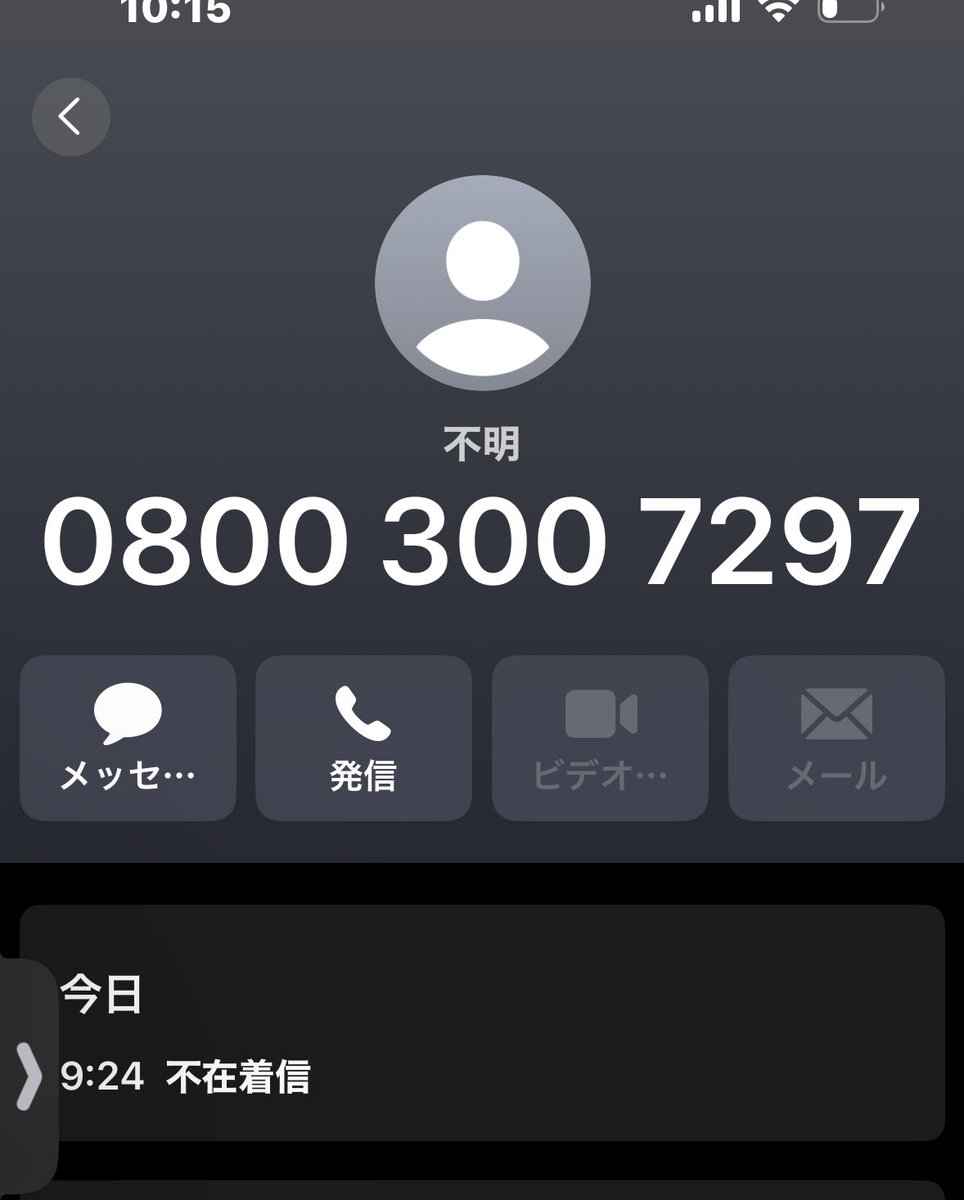
Task: Tap the back chevron at top left
Action: (70, 117)
